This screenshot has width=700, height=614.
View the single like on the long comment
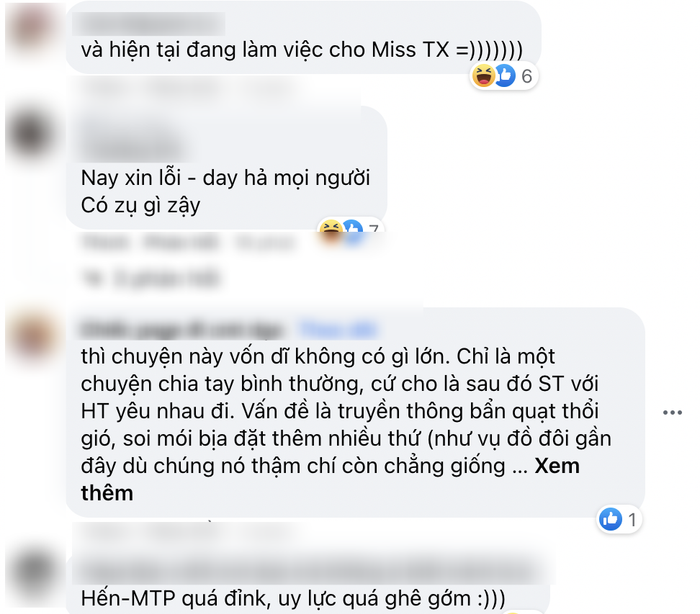click(619, 519)
